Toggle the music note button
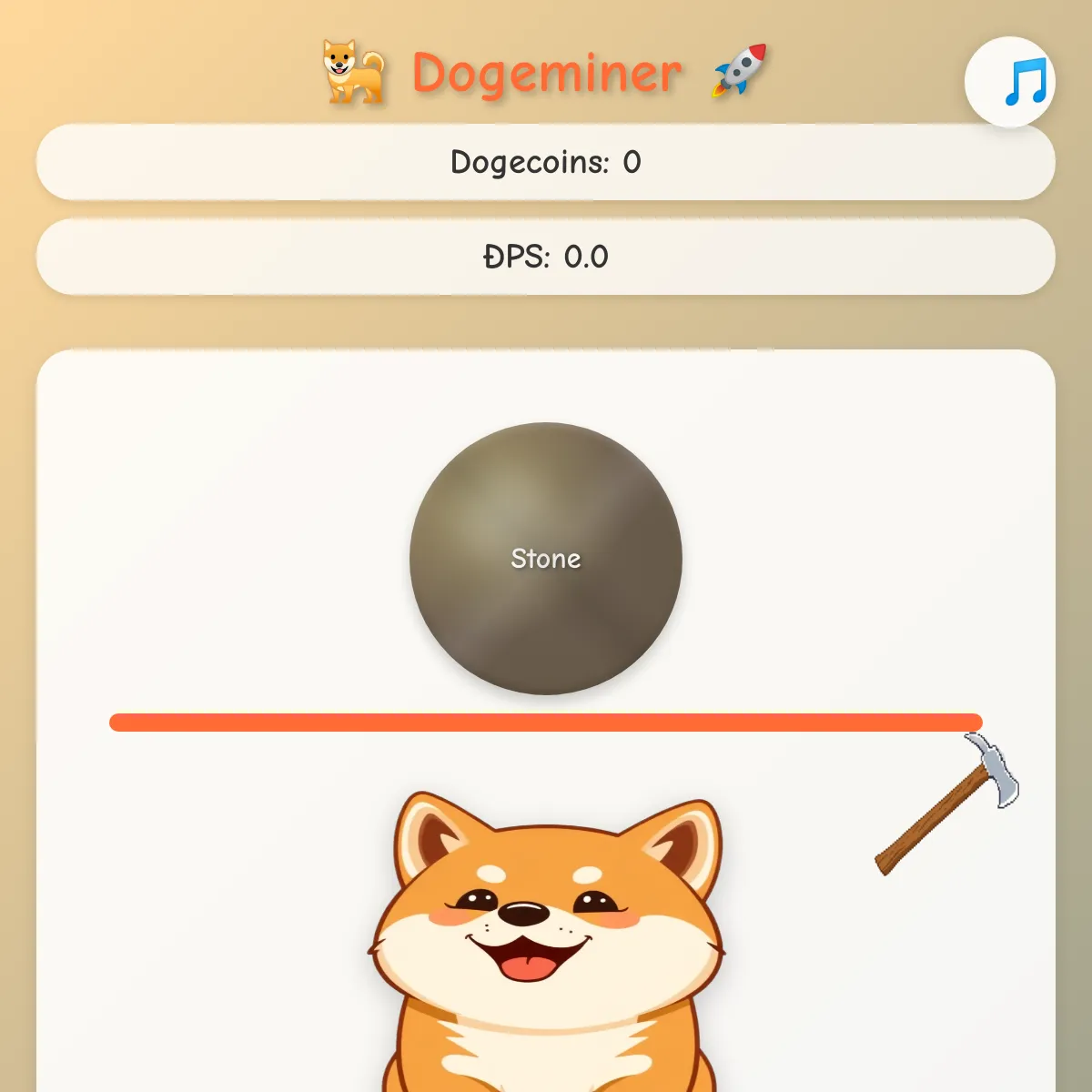 [x=1010, y=82]
